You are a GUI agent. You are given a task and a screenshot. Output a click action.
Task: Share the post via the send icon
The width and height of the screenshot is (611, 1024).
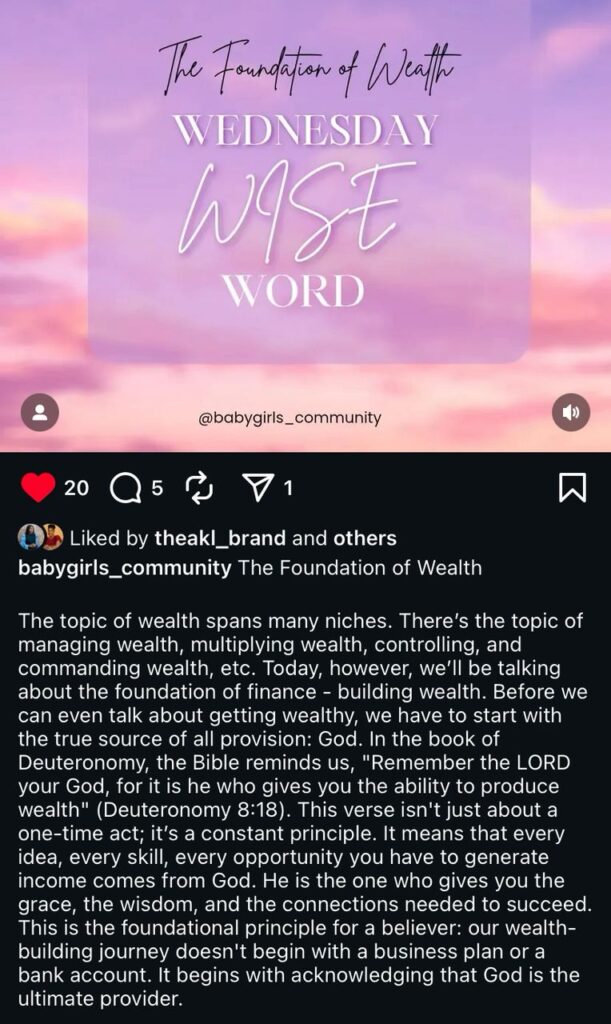click(x=259, y=487)
